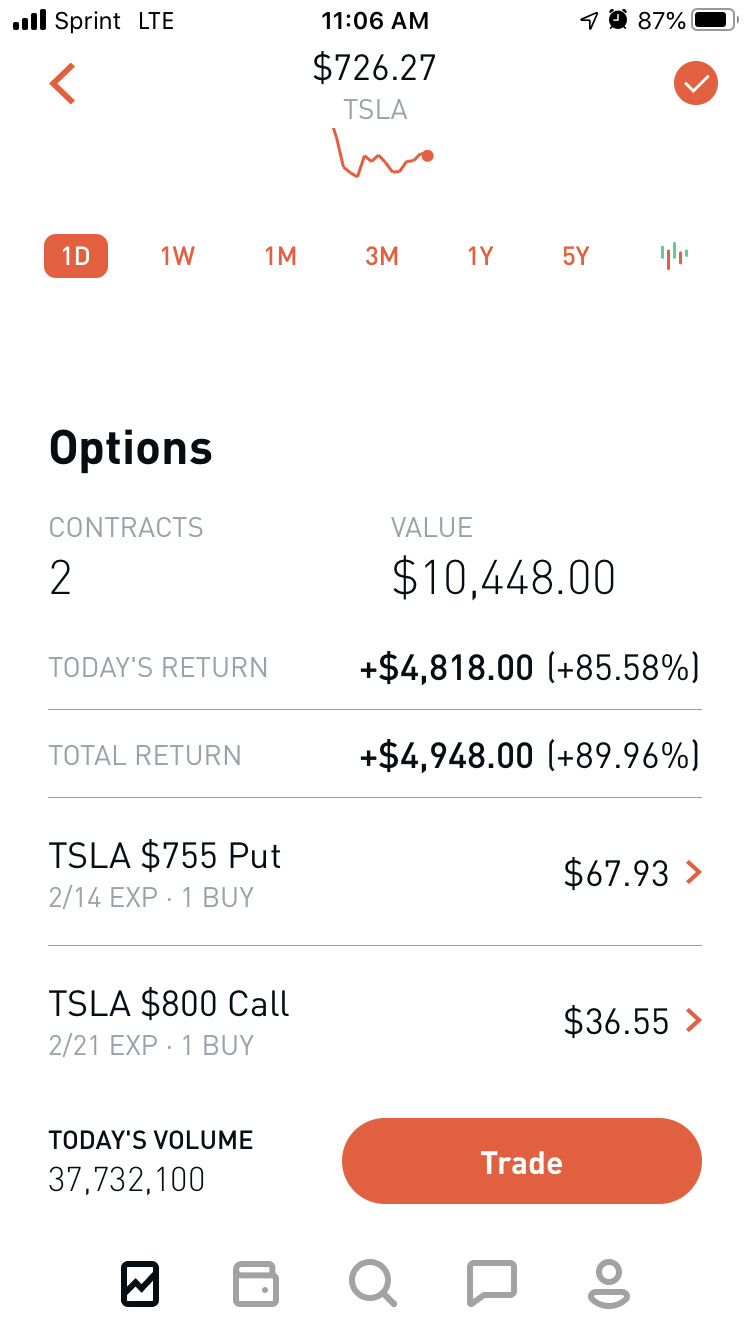Open the messages tab

tap(492, 1283)
